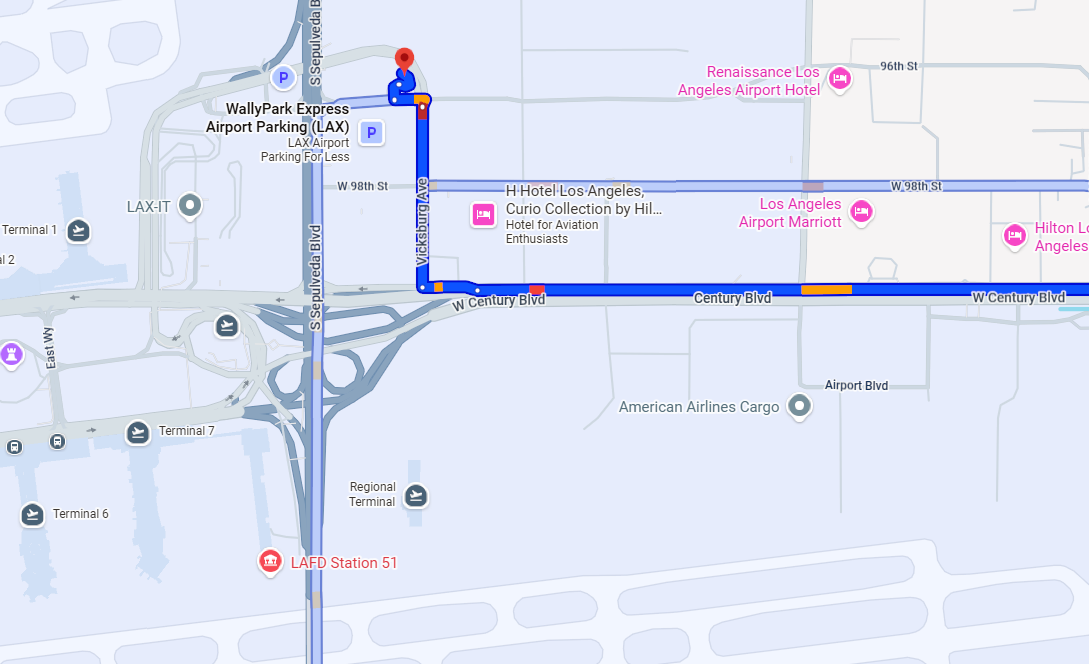Select WallyPark Express Airport Parking marker

372,132
